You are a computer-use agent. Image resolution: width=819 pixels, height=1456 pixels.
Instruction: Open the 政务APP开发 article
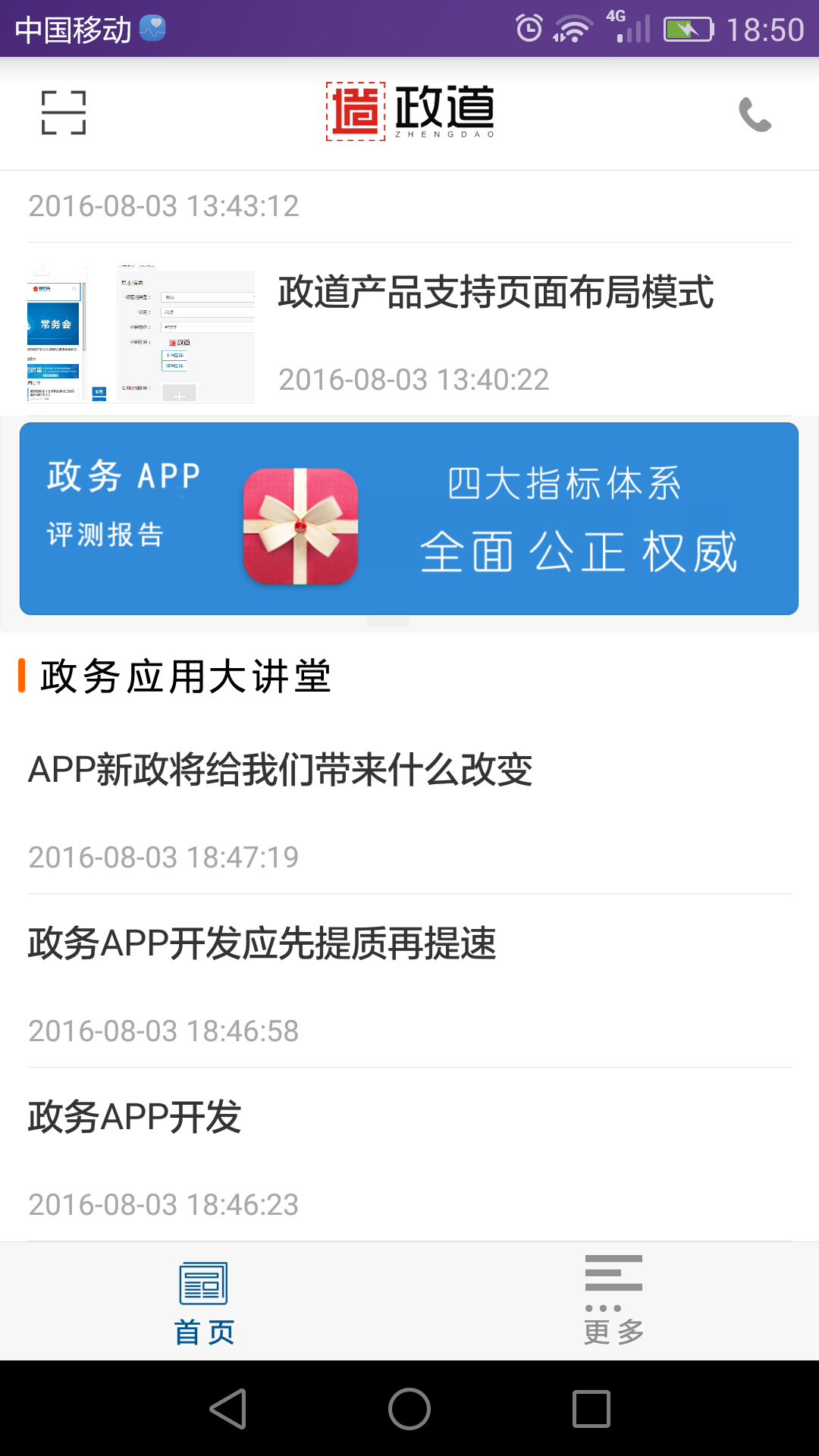pyautogui.click(x=135, y=1118)
